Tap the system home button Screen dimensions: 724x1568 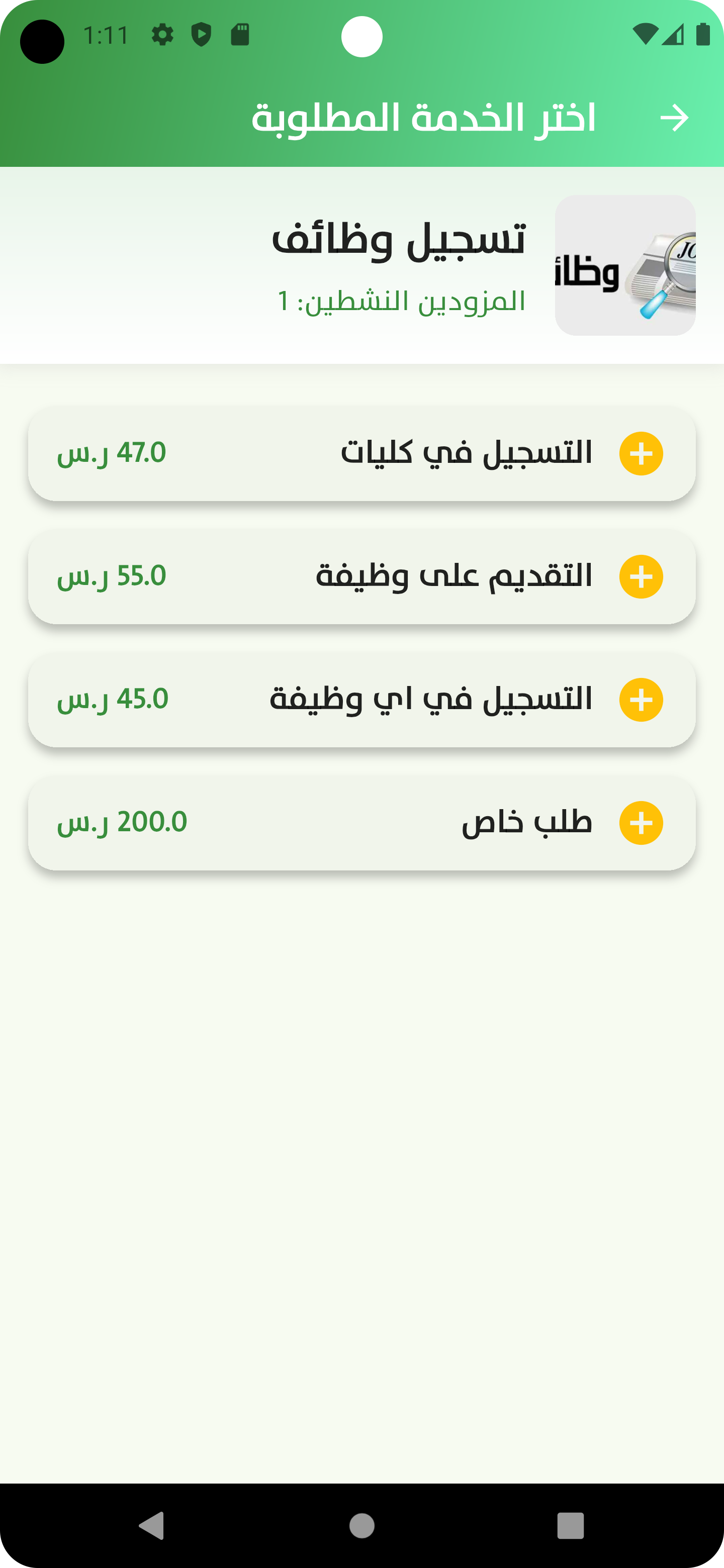click(x=361, y=1525)
